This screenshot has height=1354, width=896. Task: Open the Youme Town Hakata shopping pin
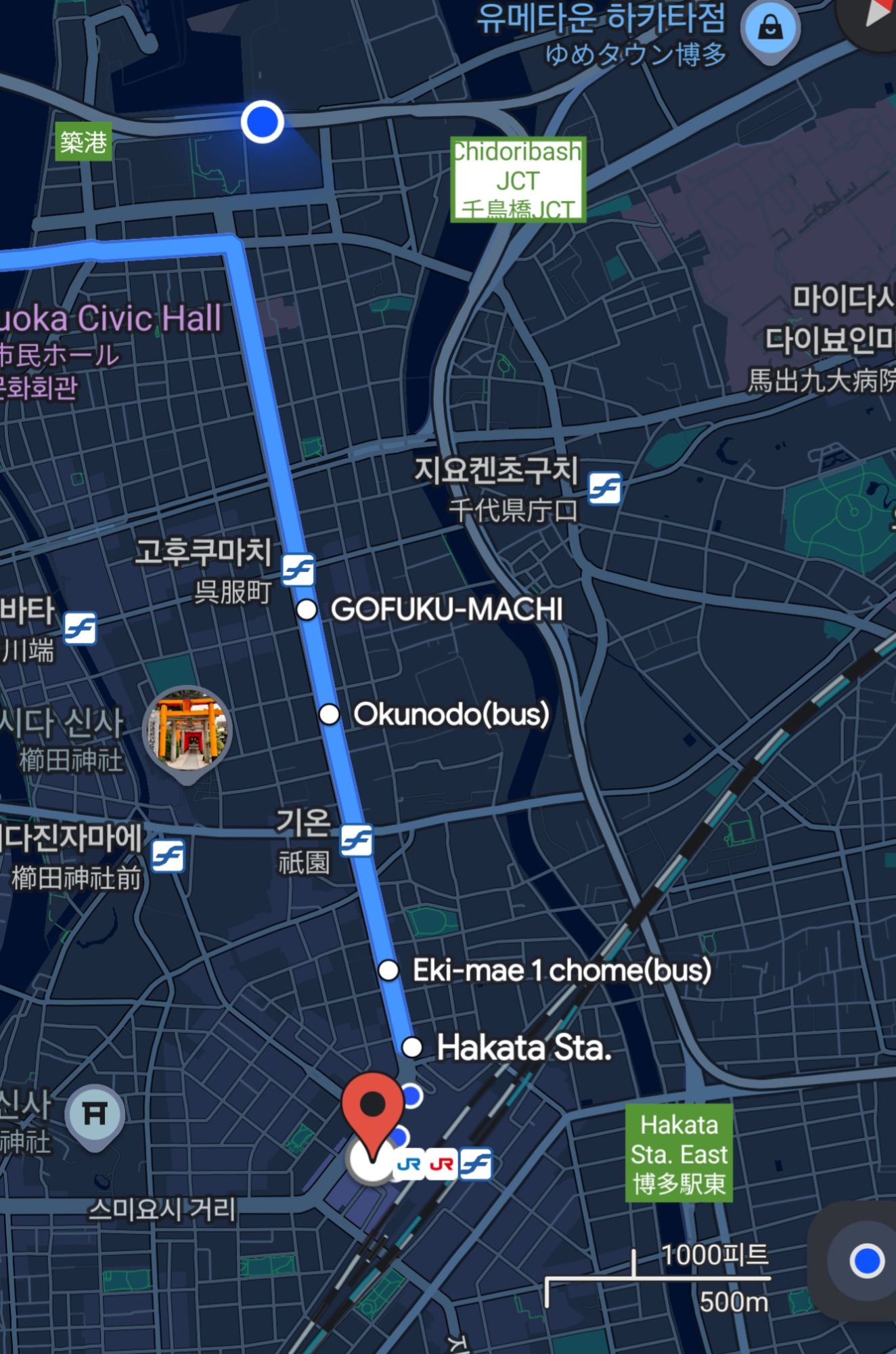770,29
